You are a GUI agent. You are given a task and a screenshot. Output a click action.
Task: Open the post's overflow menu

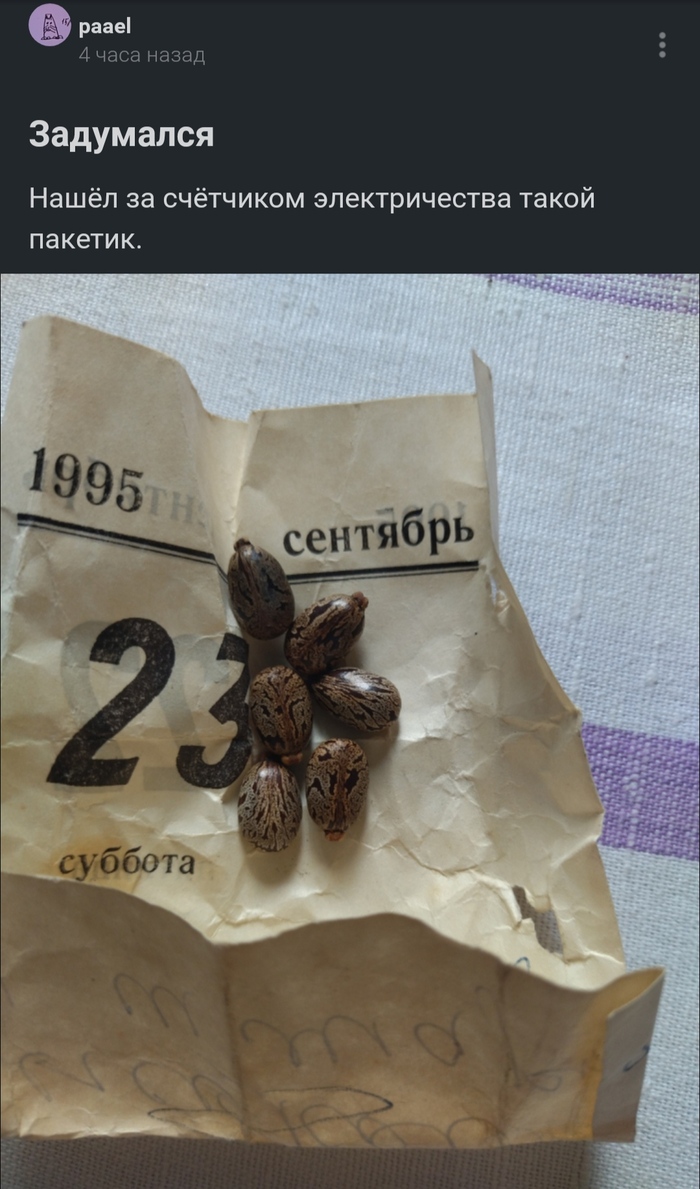pos(662,44)
